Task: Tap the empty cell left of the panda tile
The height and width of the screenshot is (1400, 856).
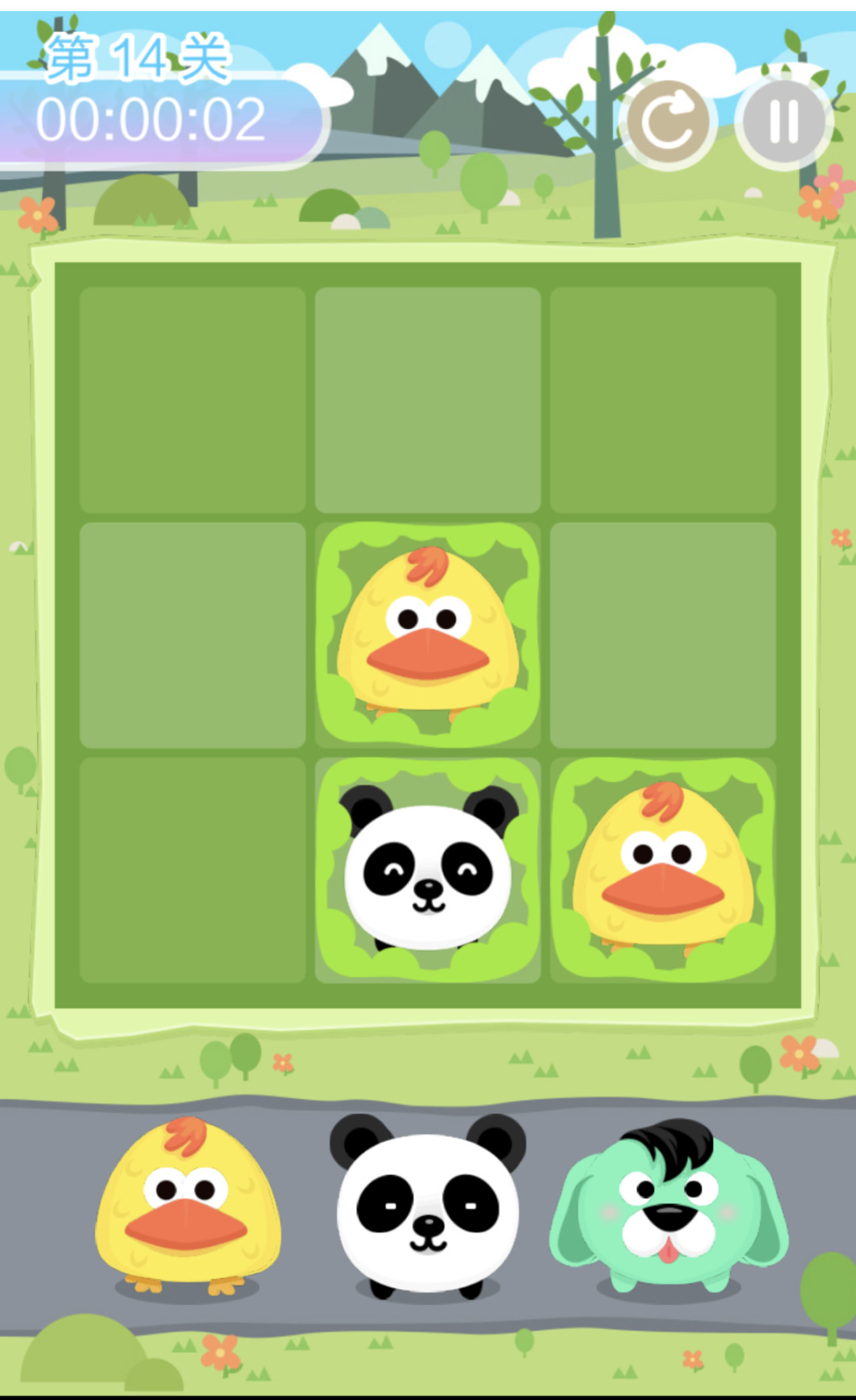Action: [x=193, y=870]
